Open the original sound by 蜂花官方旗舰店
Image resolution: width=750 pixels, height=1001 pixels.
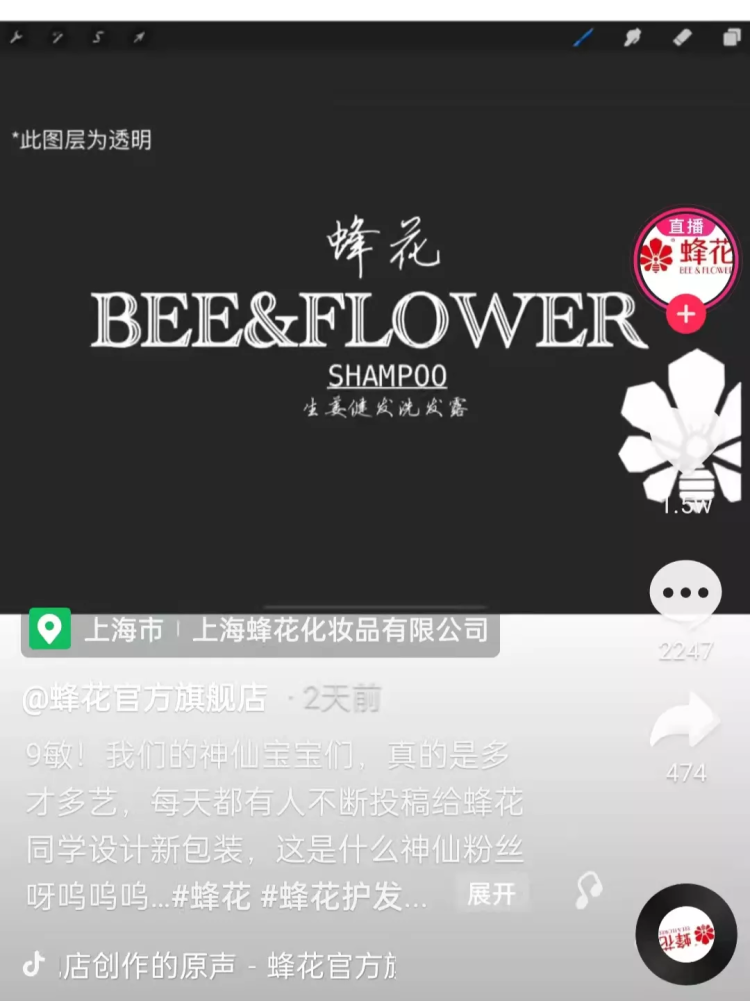pos(230,966)
